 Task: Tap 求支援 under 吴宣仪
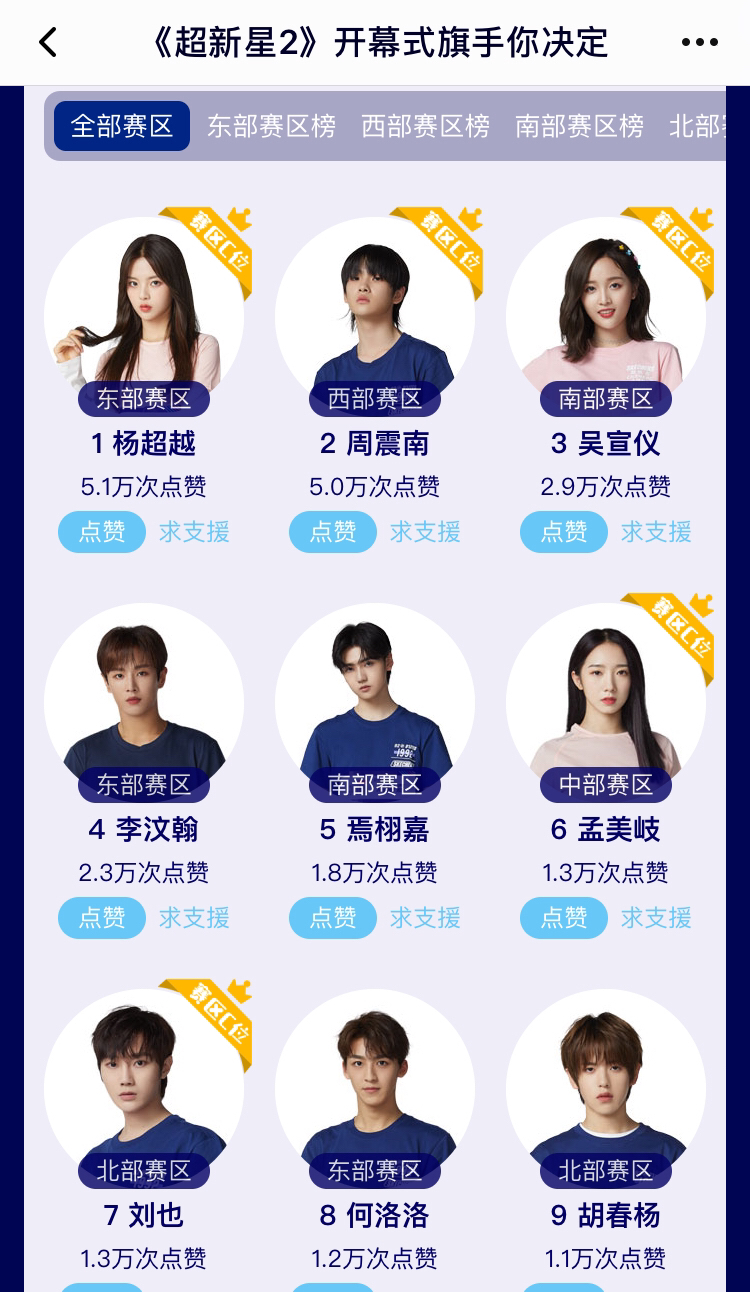656,532
